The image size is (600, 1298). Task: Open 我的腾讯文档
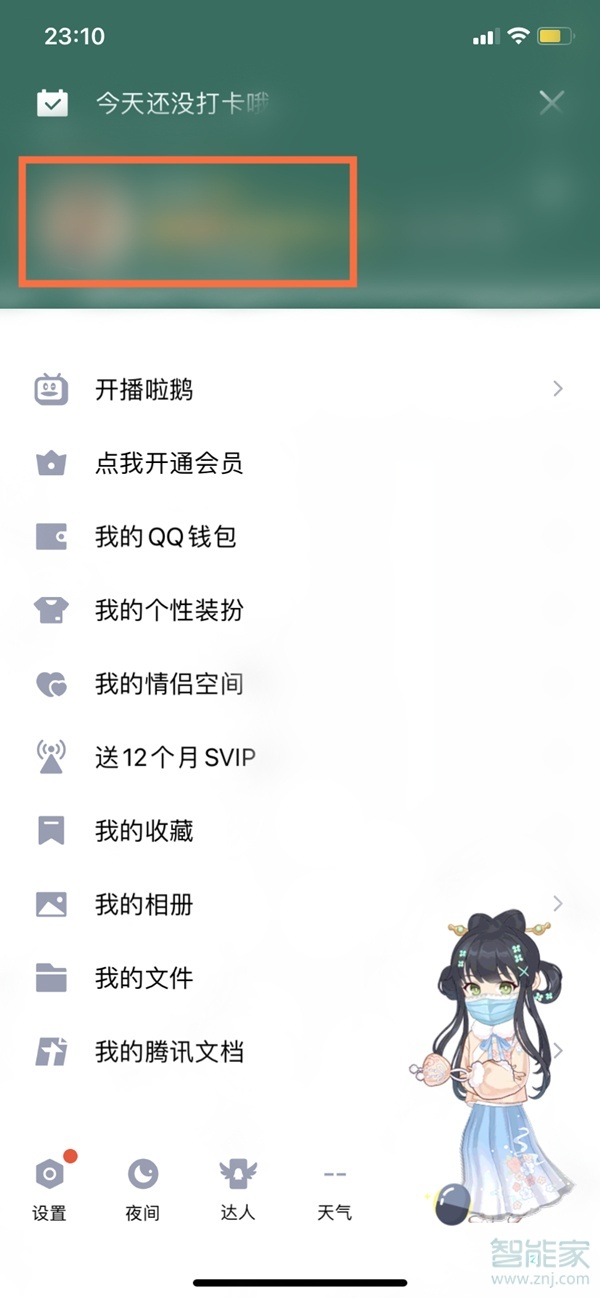(168, 1052)
